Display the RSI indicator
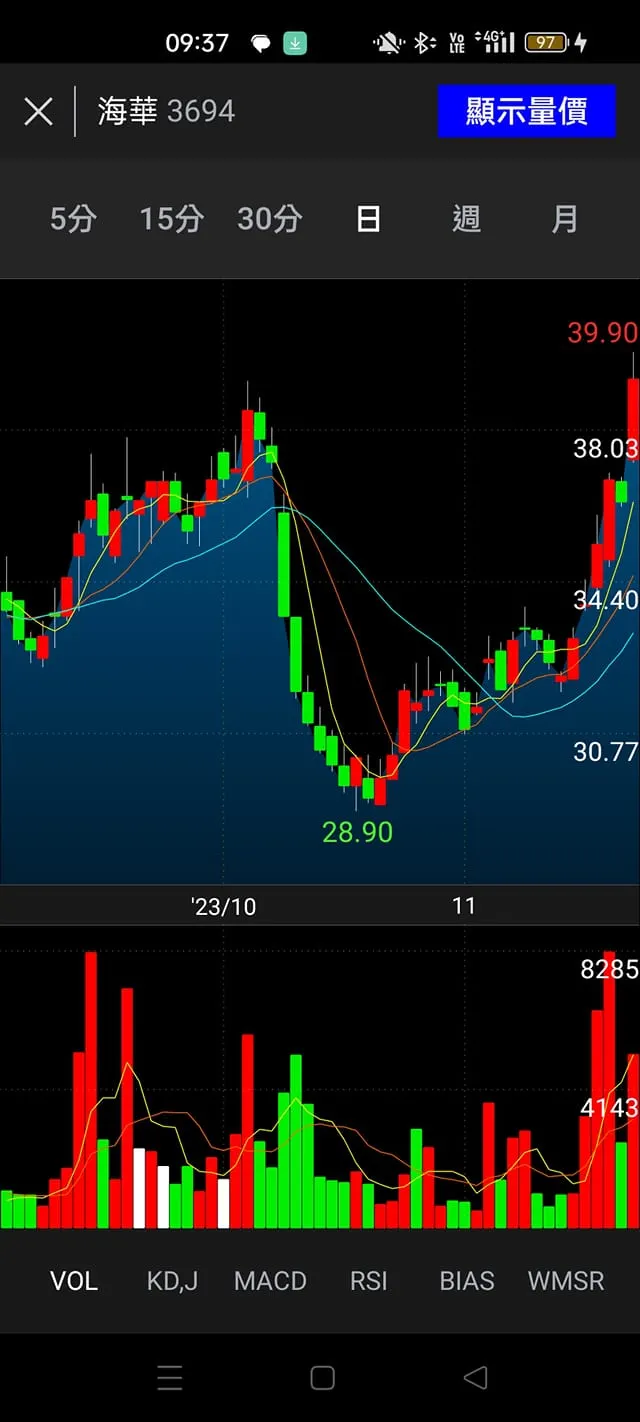 pos(368,1281)
